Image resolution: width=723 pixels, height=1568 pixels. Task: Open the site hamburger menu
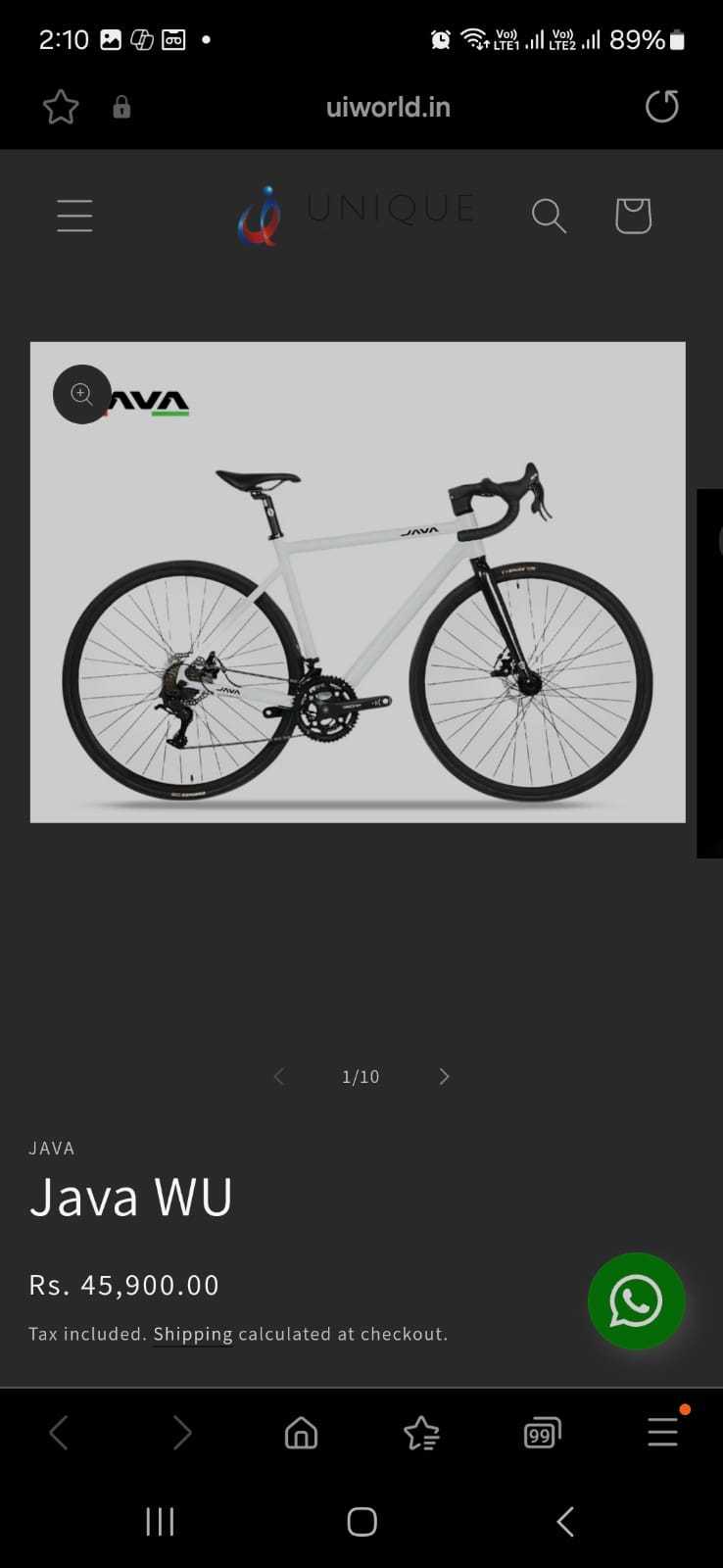click(x=74, y=216)
